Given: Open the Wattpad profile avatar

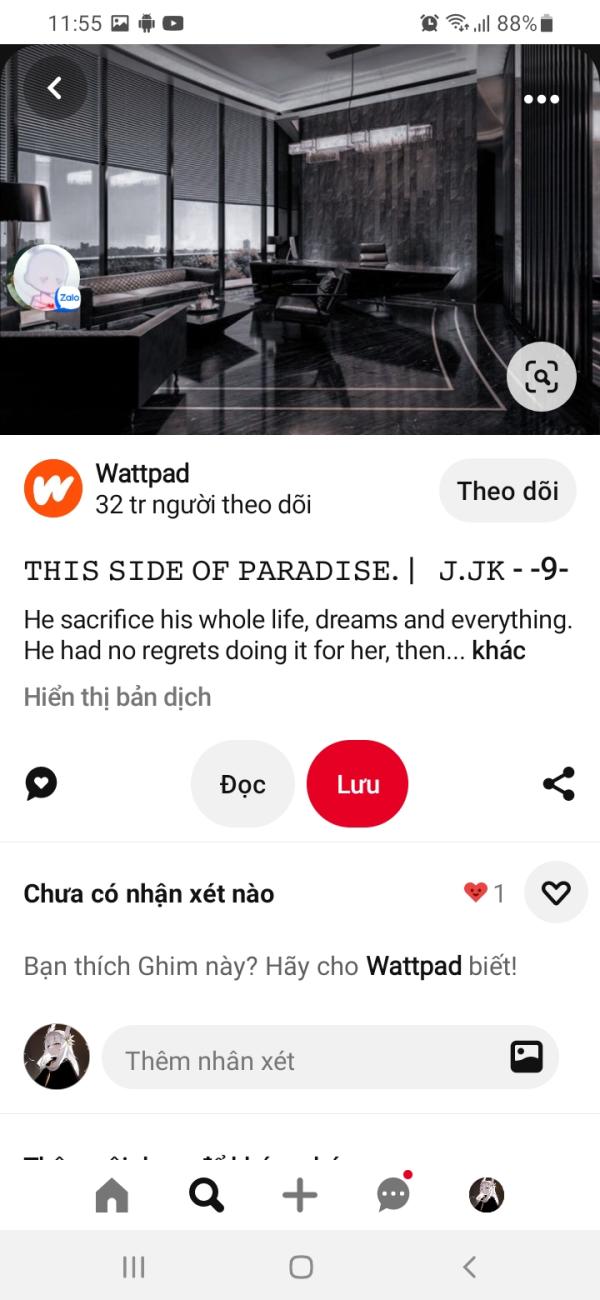Looking at the screenshot, I should 53,489.
